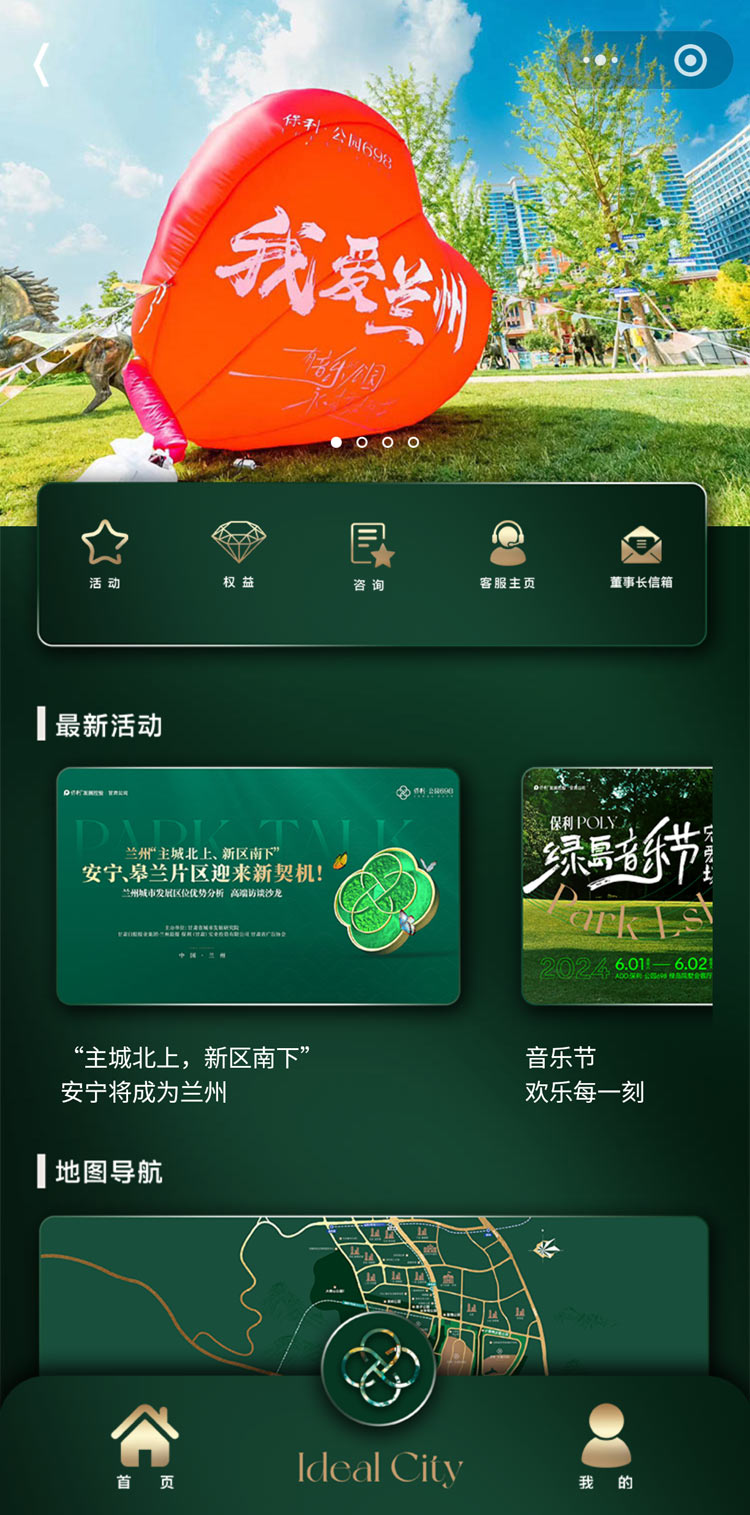Image resolution: width=750 pixels, height=1515 pixels.
Task: Open the 咨询 consultation shortcut
Action: tap(371, 556)
